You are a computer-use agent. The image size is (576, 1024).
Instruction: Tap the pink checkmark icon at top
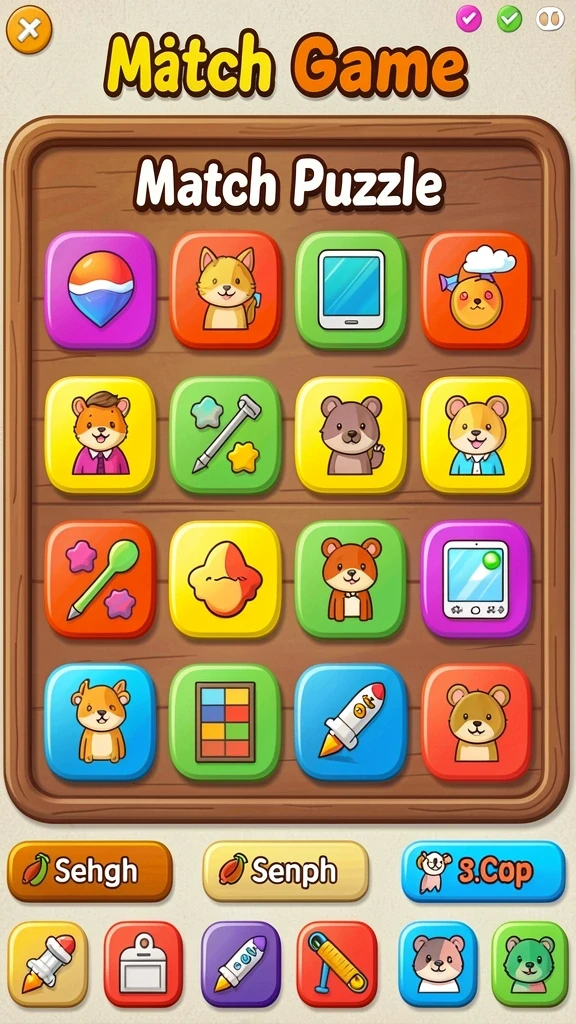pyautogui.click(x=468, y=19)
